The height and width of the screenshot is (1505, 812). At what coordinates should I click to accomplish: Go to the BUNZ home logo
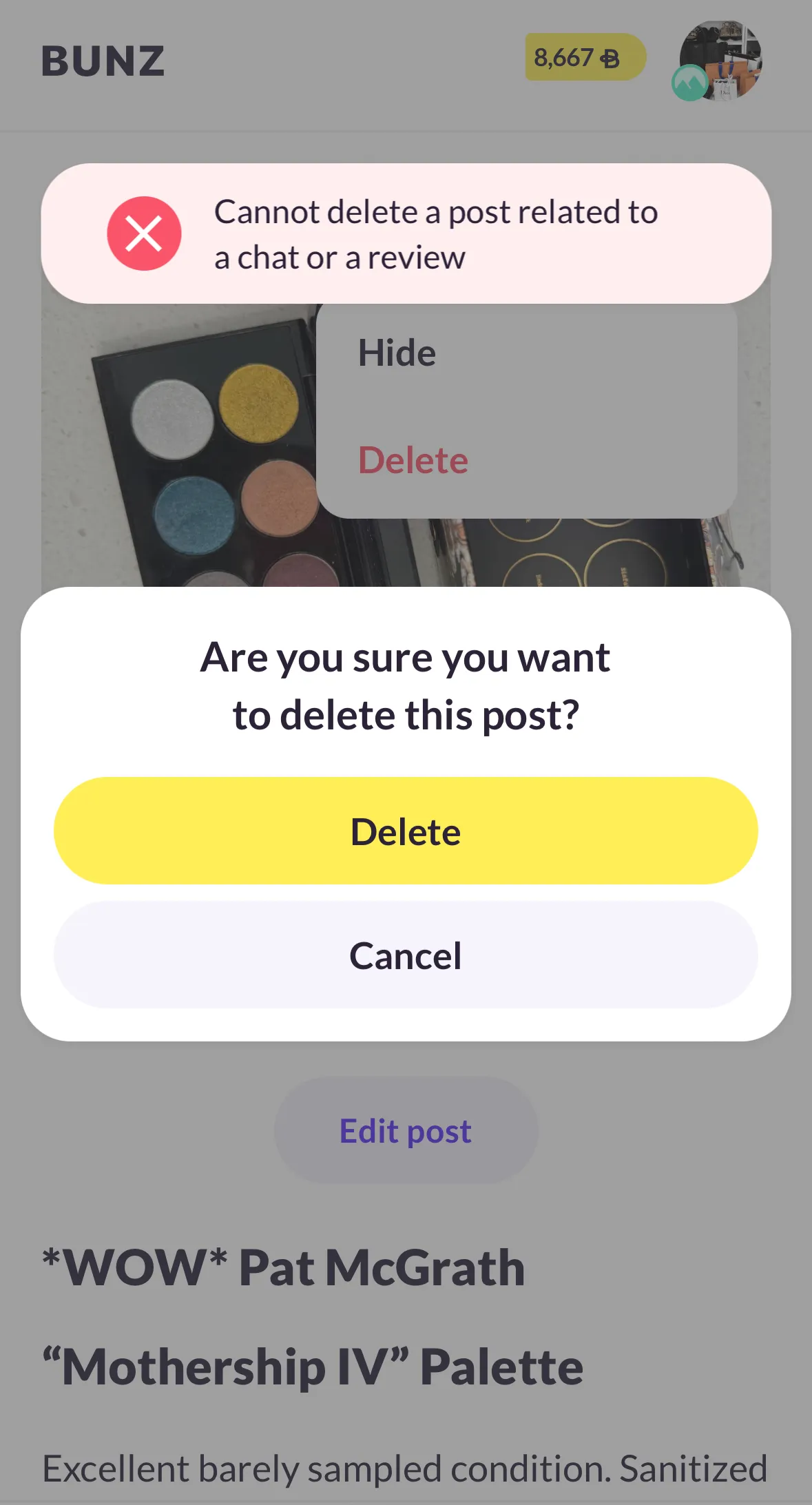click(103, 61)
